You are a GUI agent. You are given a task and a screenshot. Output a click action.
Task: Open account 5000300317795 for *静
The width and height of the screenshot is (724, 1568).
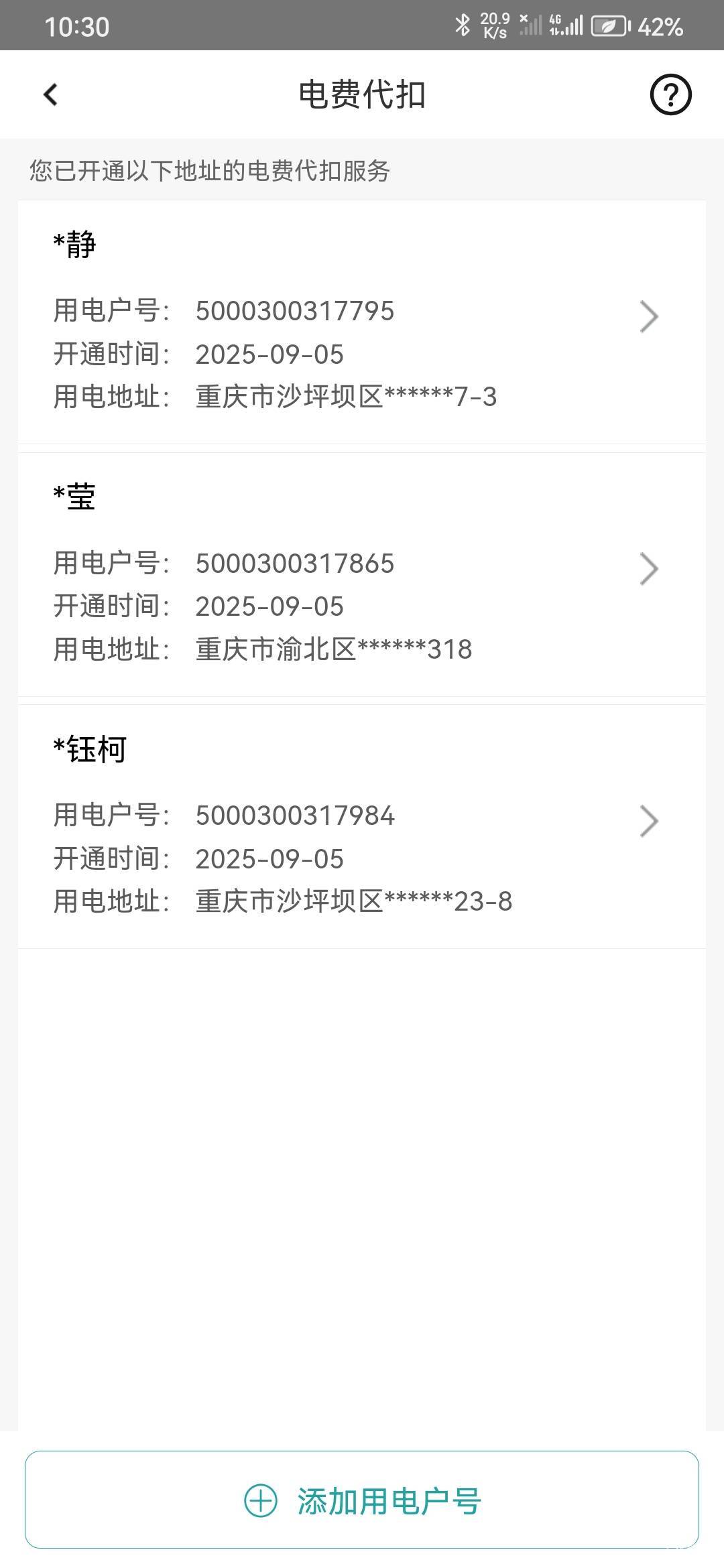click(362, 322)
